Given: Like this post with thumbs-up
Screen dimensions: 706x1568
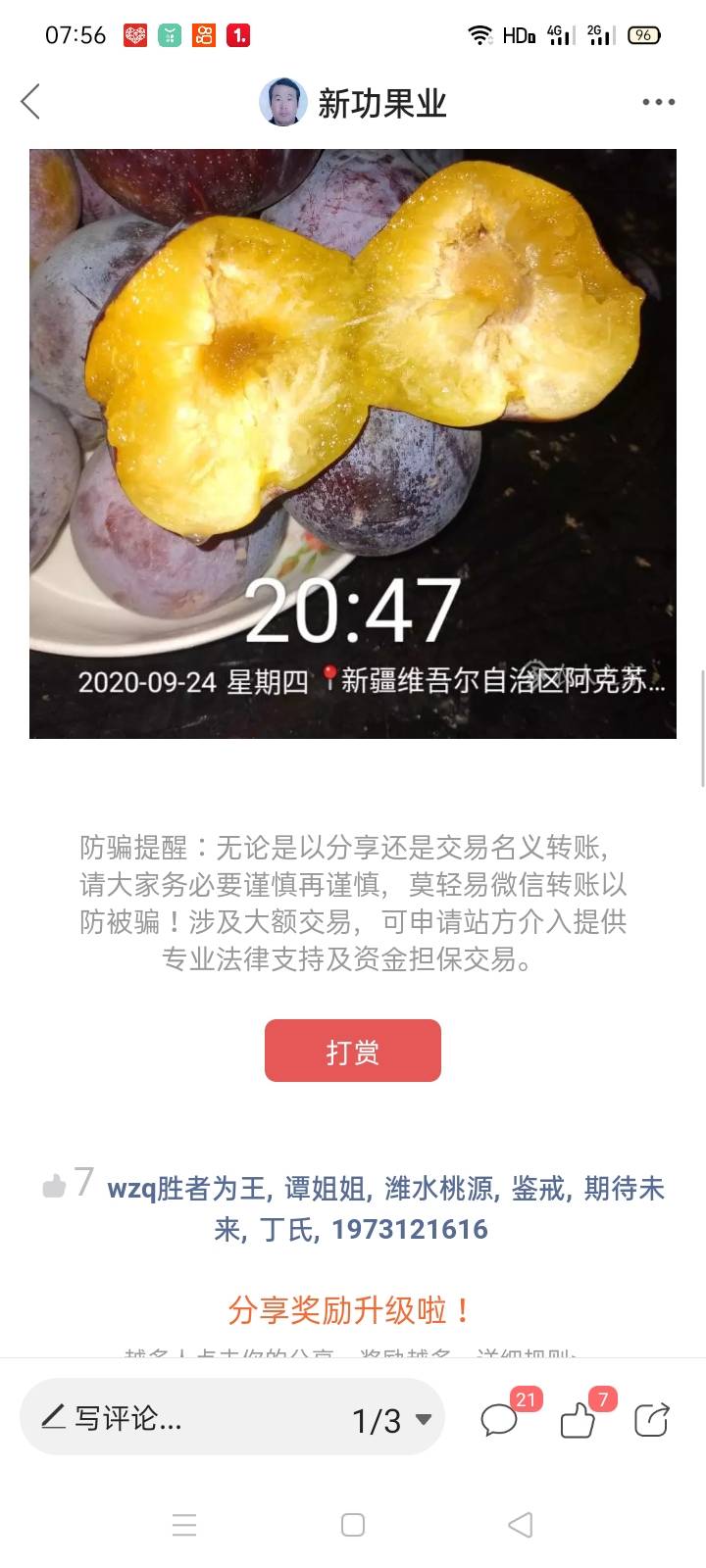Looking at the screenshot, I should tap(578, 1420).
